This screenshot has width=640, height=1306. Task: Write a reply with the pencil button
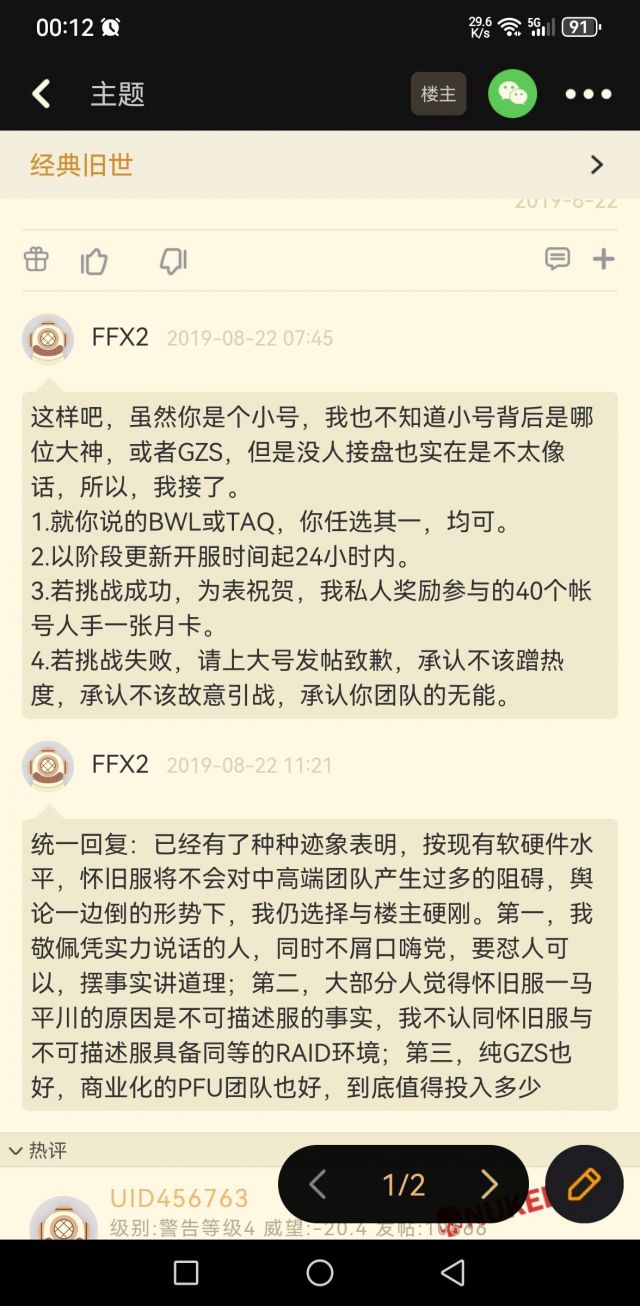tap(584, 1184)
